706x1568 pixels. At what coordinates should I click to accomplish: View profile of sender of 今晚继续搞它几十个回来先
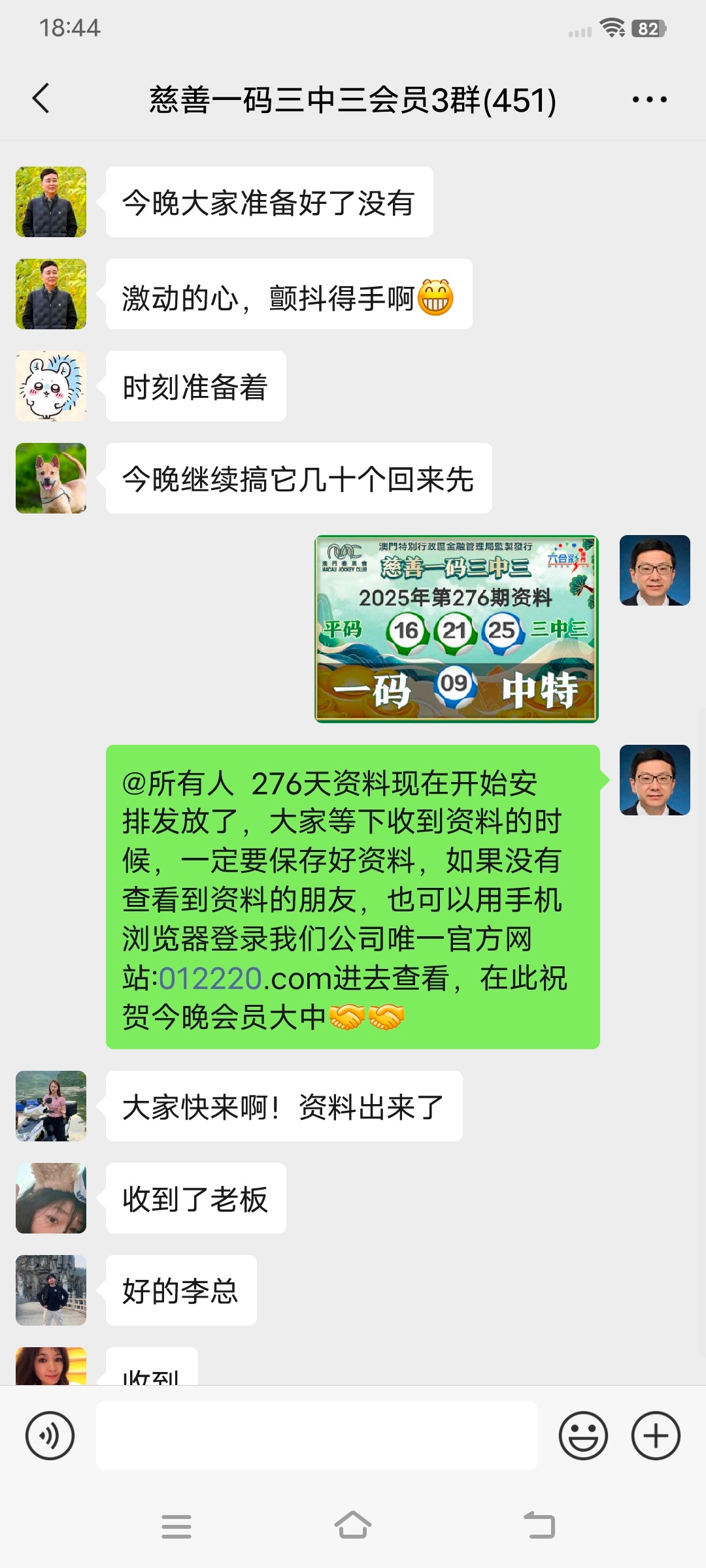pos(51,478)
